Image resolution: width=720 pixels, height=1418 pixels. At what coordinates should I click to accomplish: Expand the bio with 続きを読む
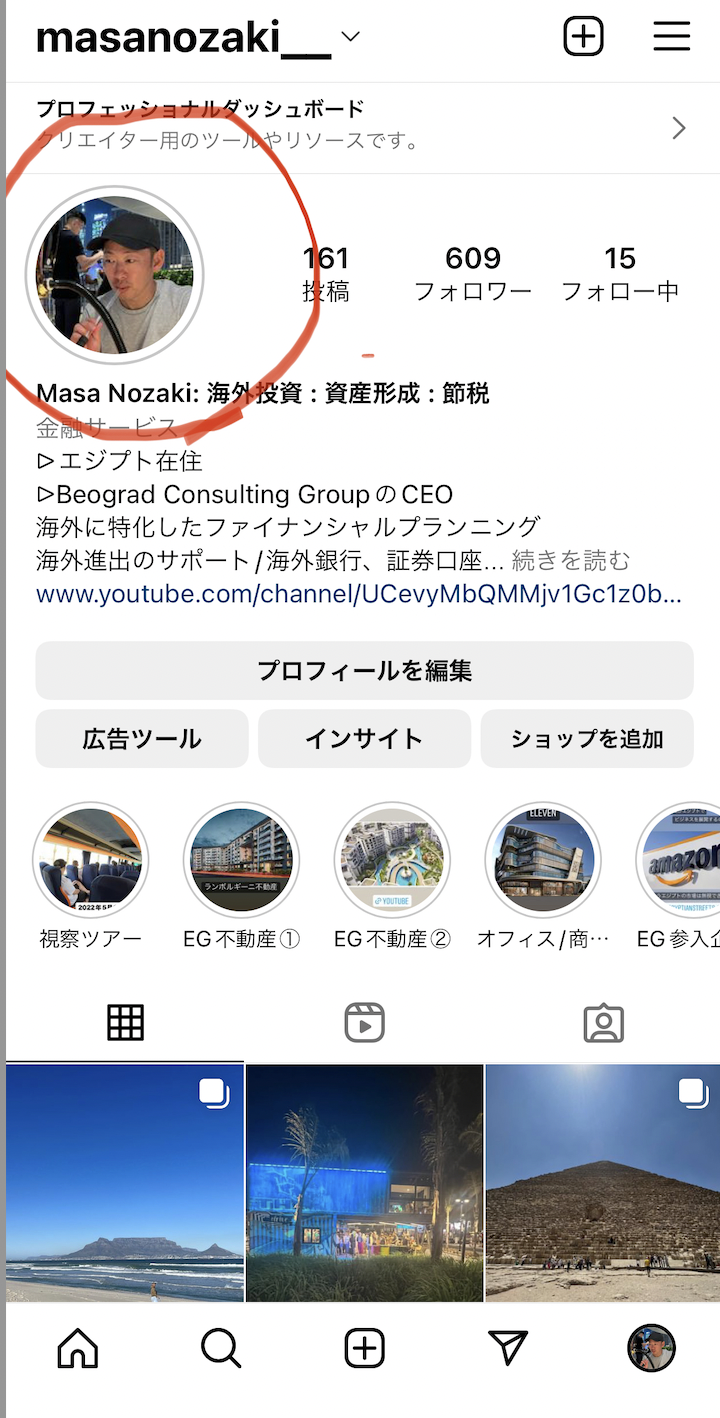tap(571, 560)
